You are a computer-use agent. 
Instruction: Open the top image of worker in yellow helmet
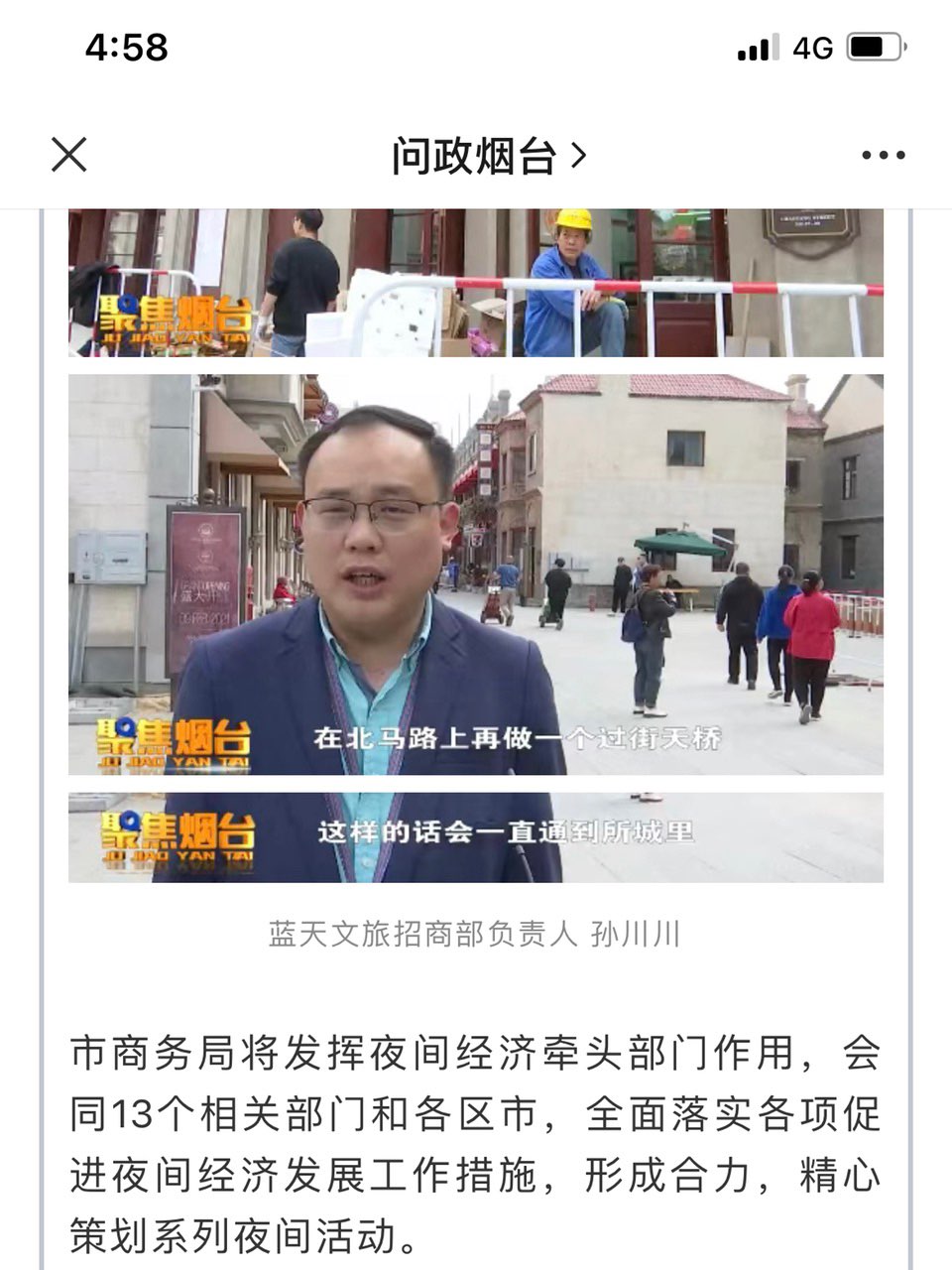point(475,283)
